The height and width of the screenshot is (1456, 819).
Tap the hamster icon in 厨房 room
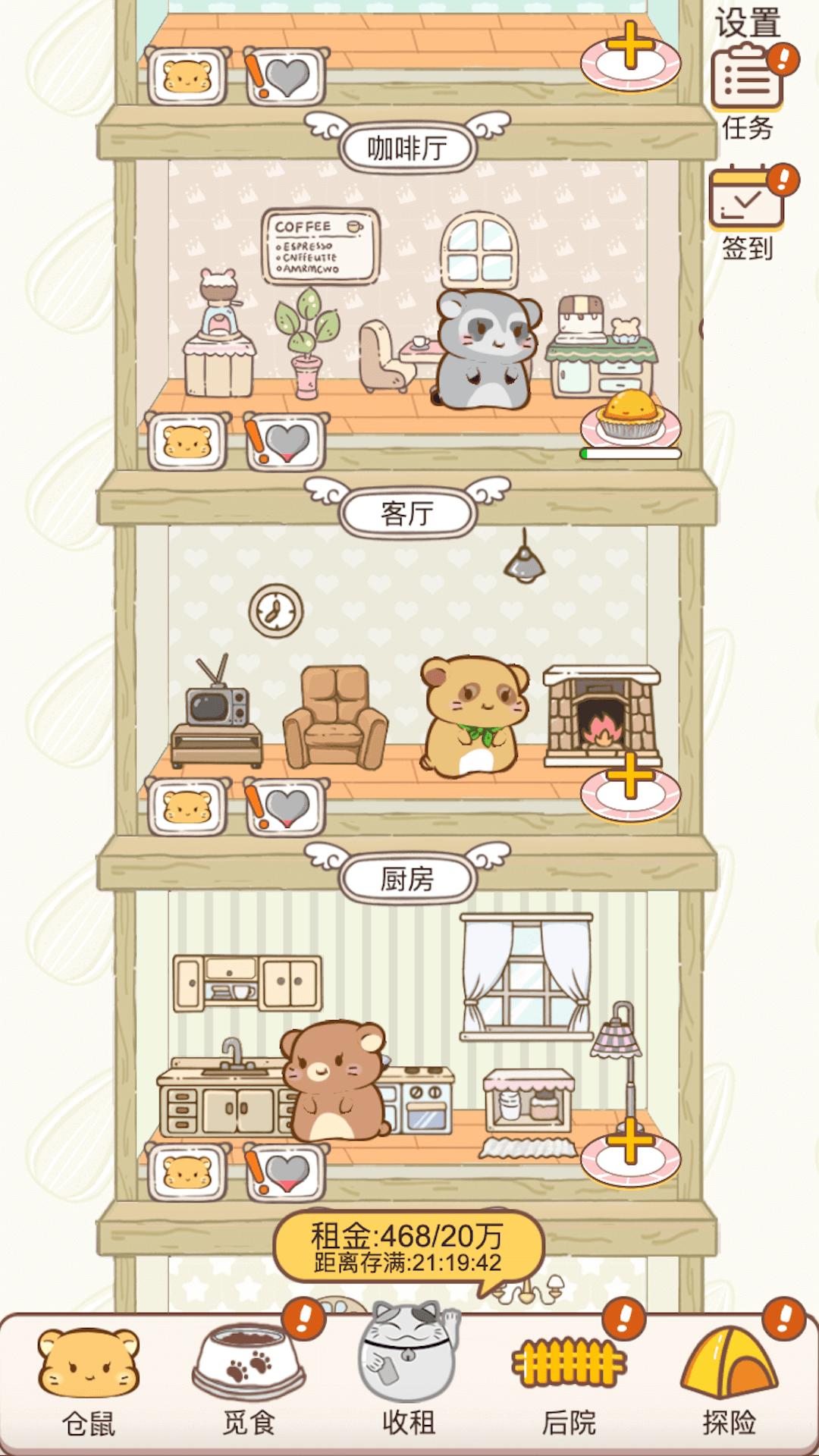tap(187, 1172)
